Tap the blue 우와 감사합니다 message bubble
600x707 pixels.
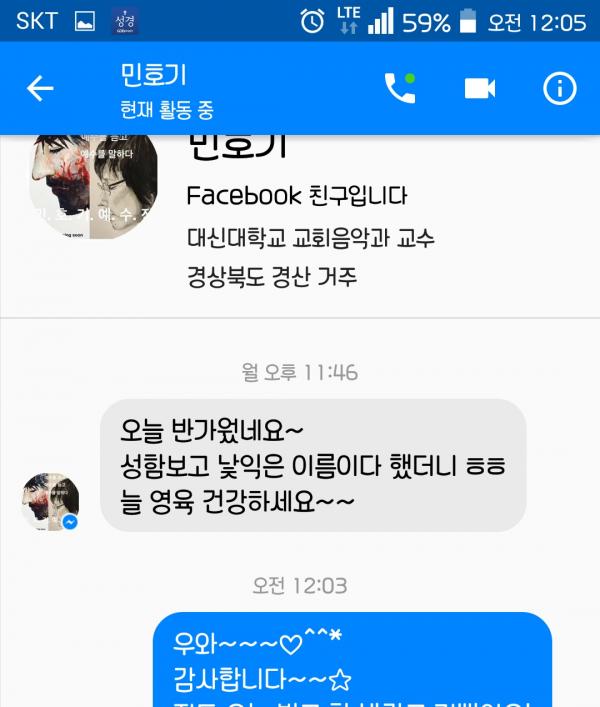click(x=352, y=660)
